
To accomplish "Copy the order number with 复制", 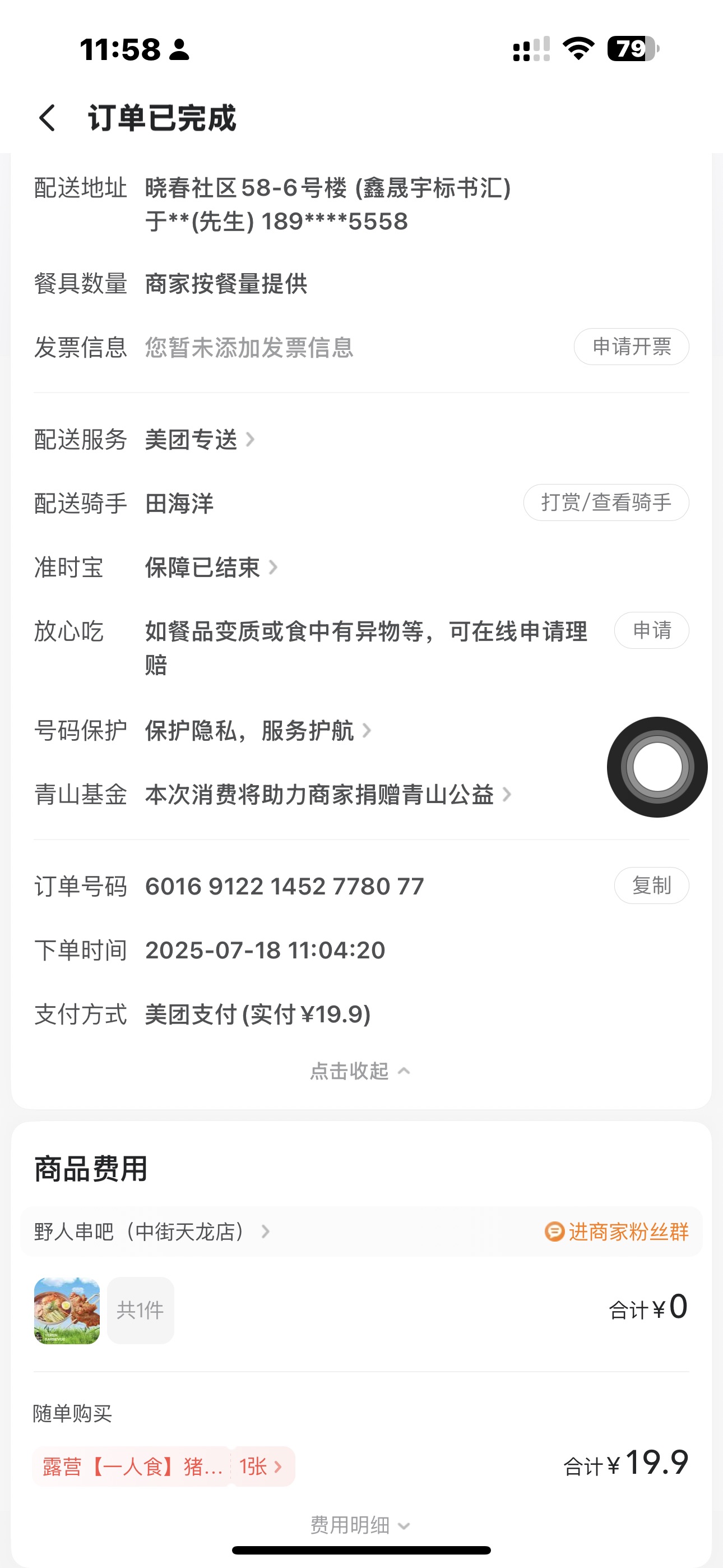I will coord(651,886).
